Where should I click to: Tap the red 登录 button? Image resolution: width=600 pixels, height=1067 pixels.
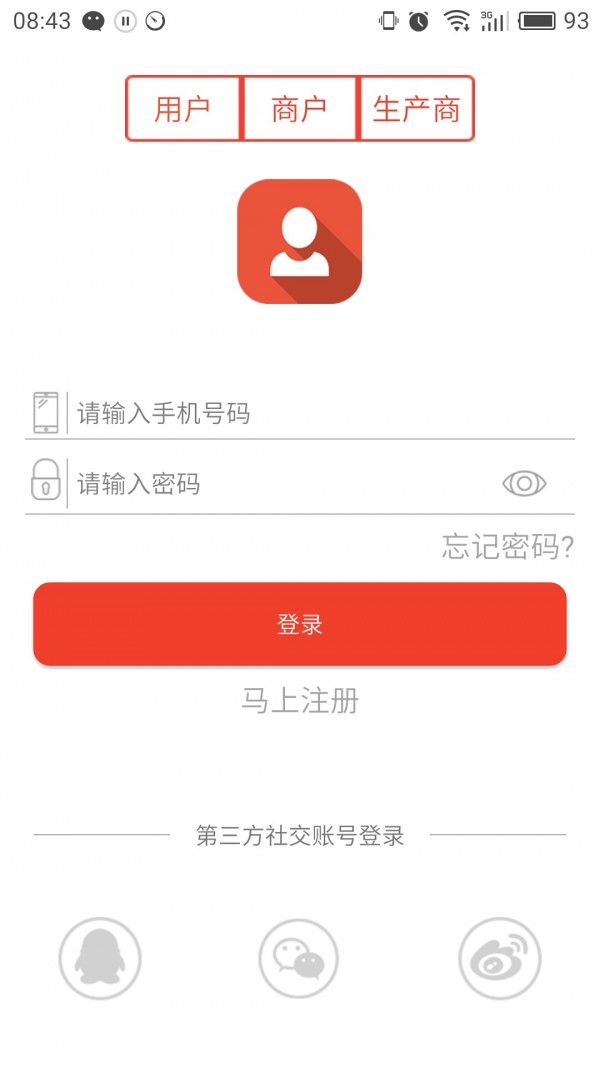300,624
